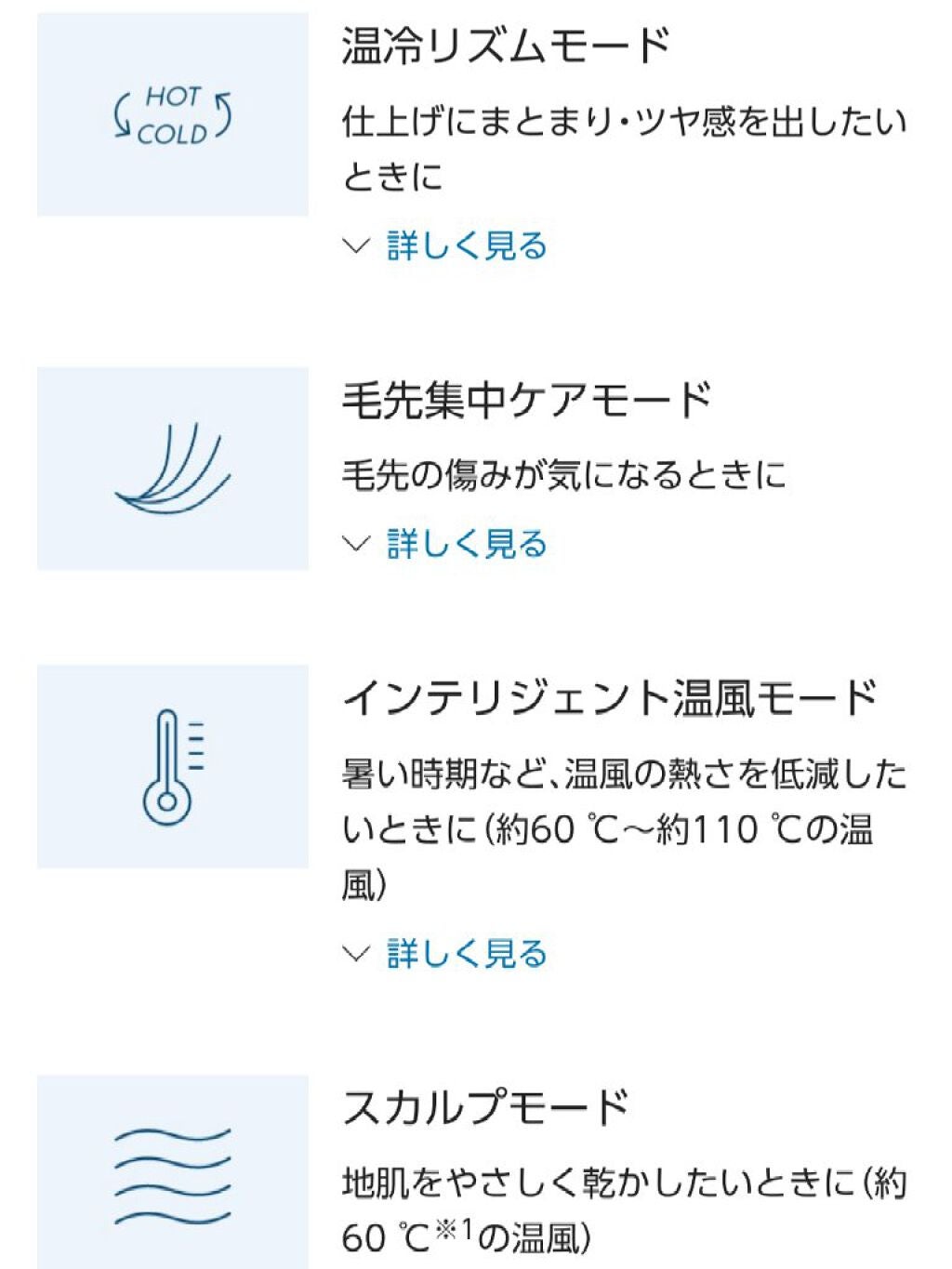Click the thermometer icon for 温風モード
This screenshot has width=952, height=1269.
point(169,767)
